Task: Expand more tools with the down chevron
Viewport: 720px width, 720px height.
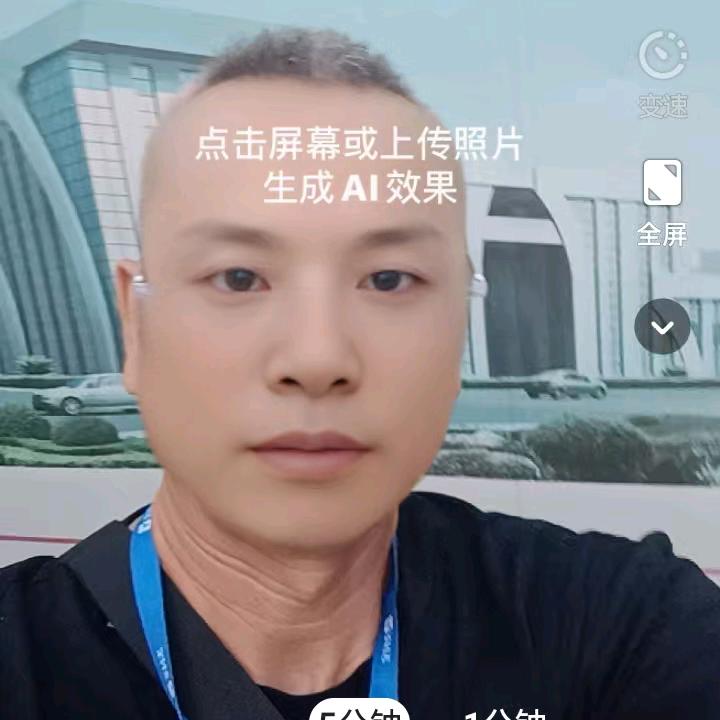Action: click(x=662, y=327)
